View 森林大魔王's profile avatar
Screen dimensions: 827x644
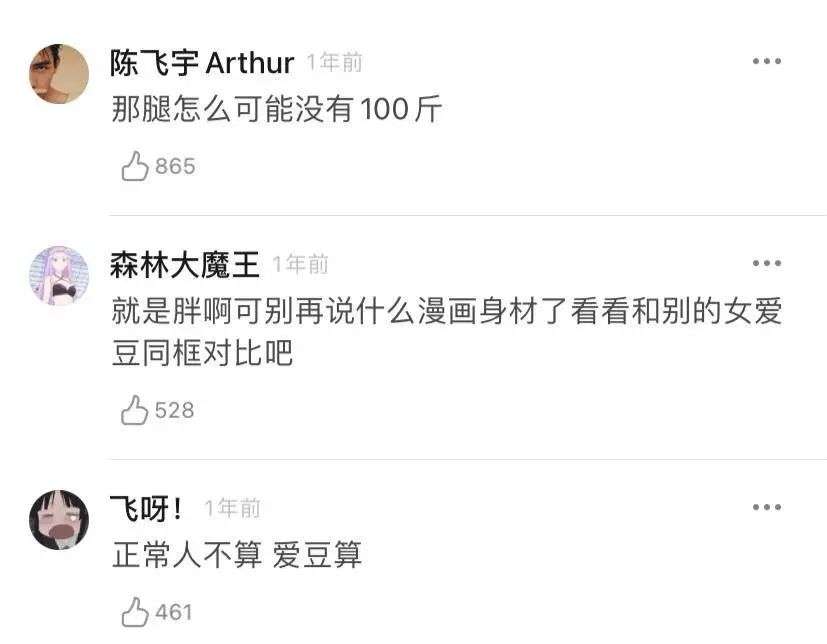pyautogui.click(x=59, y=275)
